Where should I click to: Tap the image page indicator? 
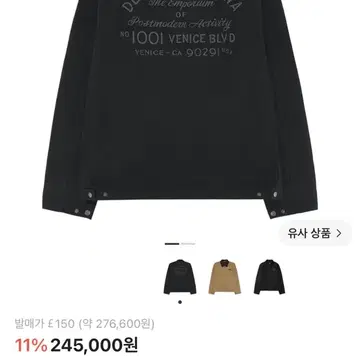click(180, 244)
